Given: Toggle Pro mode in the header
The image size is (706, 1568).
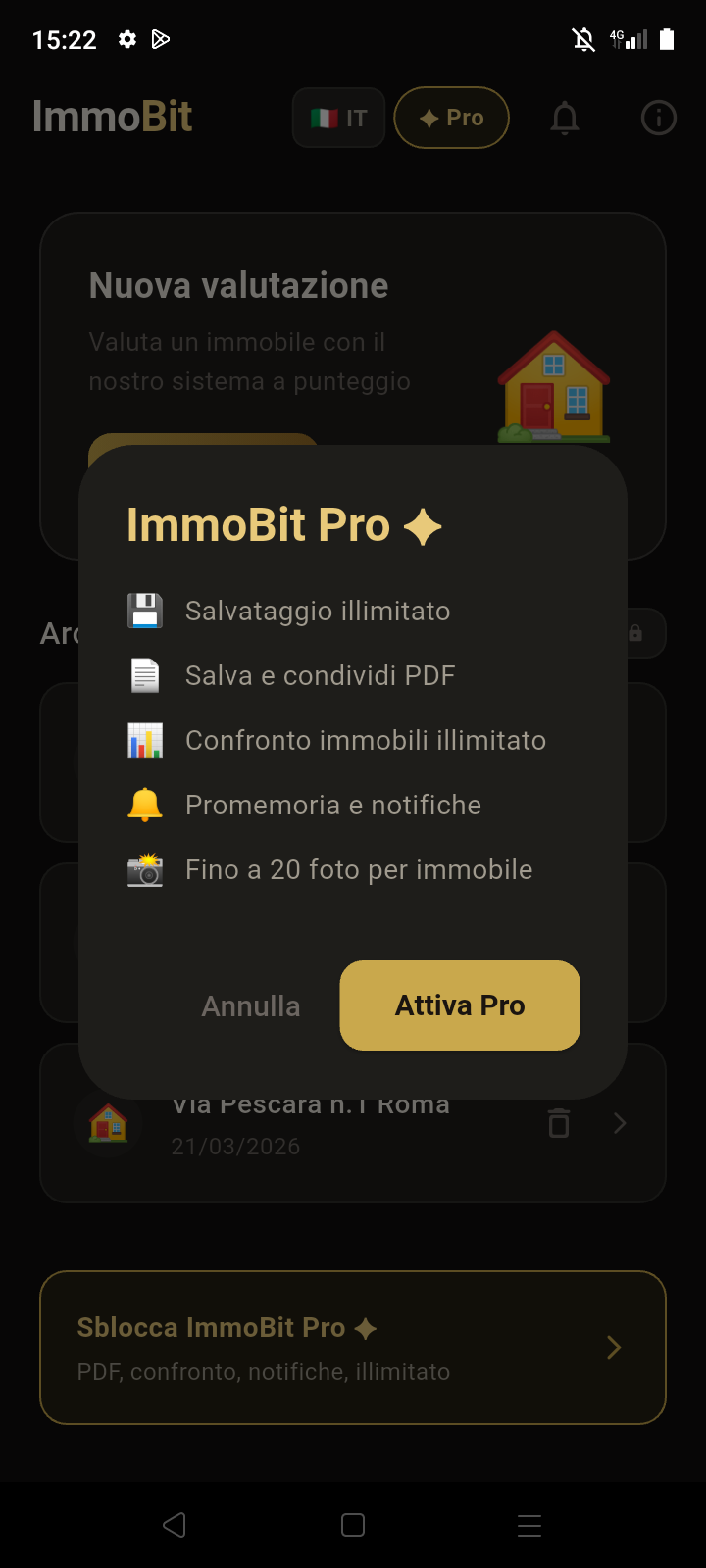Looking at the screenshot, I should [x=451, y=117].
